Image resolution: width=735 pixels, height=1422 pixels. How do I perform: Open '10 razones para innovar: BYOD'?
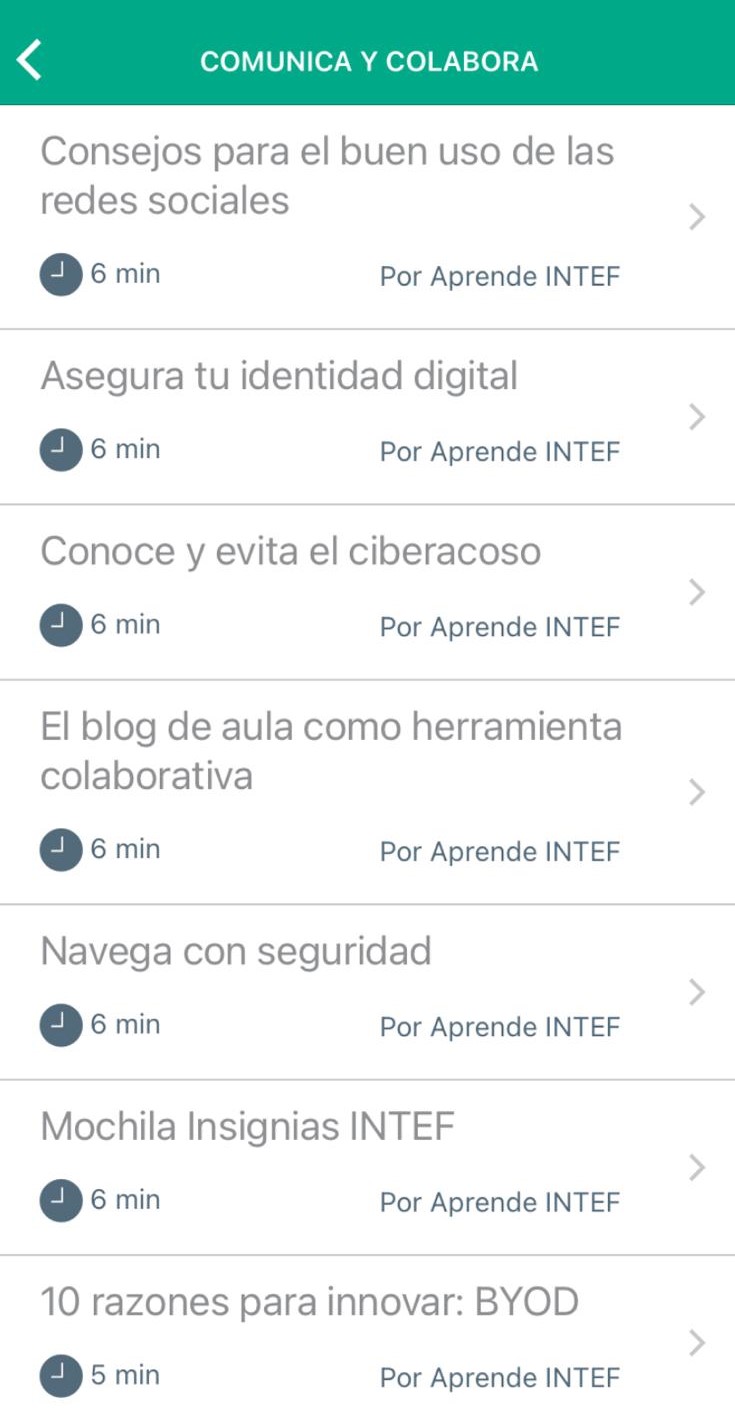tap(310, 1302)
